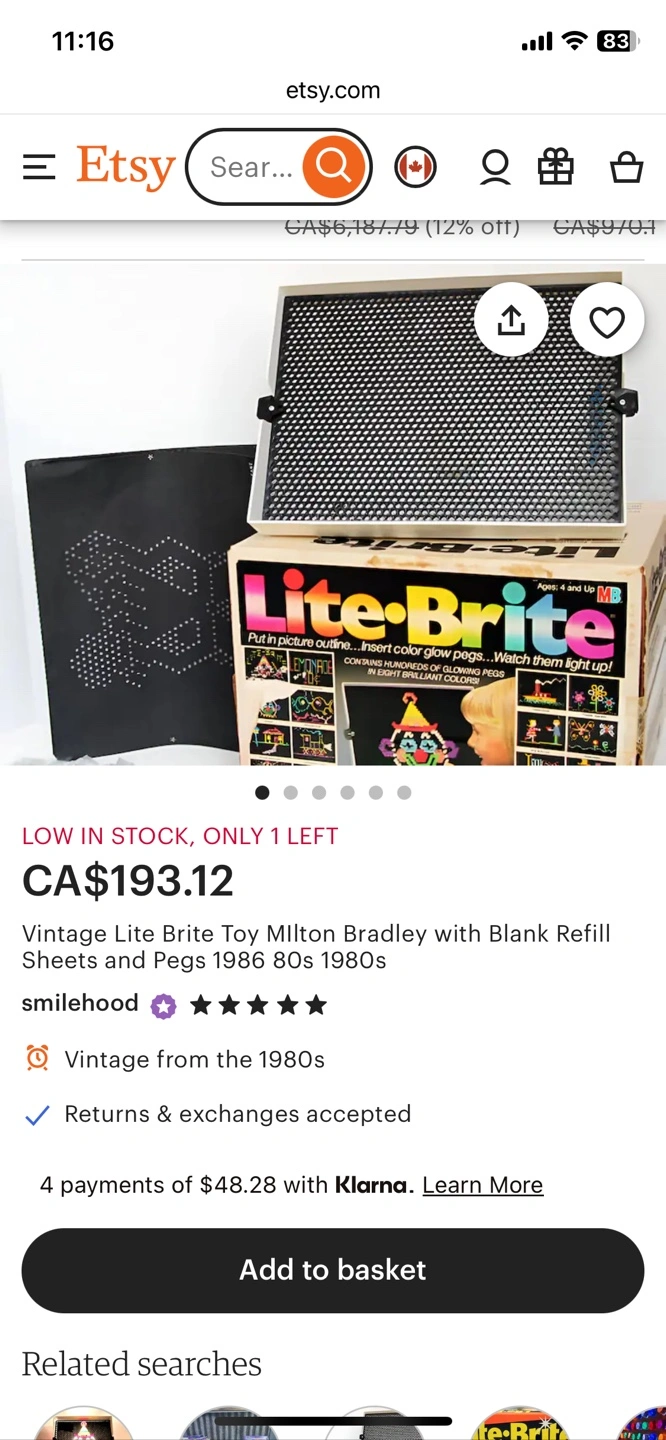
Task: Open the smilehood shop page
Action: (80, 1003)
